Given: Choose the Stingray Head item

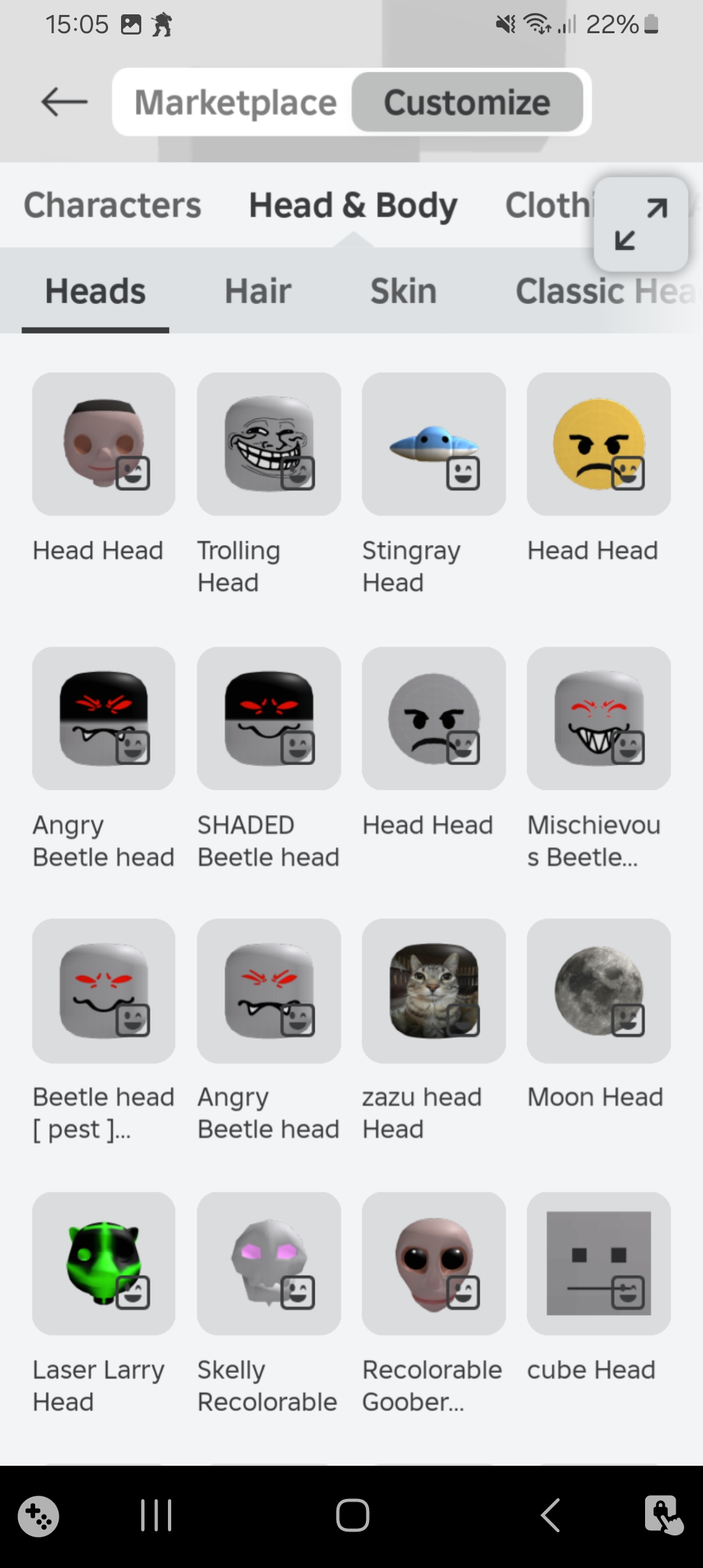Looking at the screenshot, I should [434, 444].
